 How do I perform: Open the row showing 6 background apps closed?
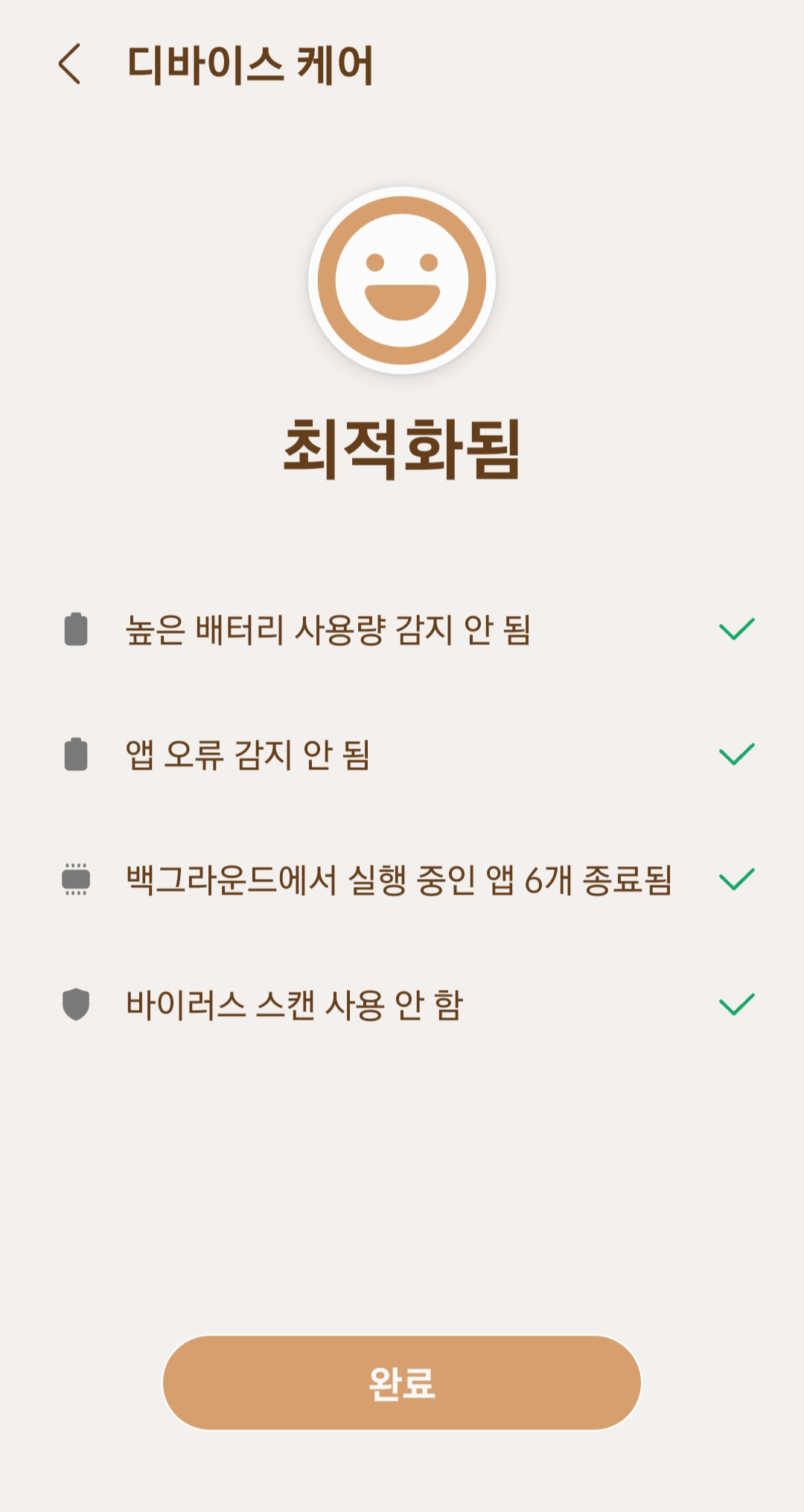click(x=402, y=880)
